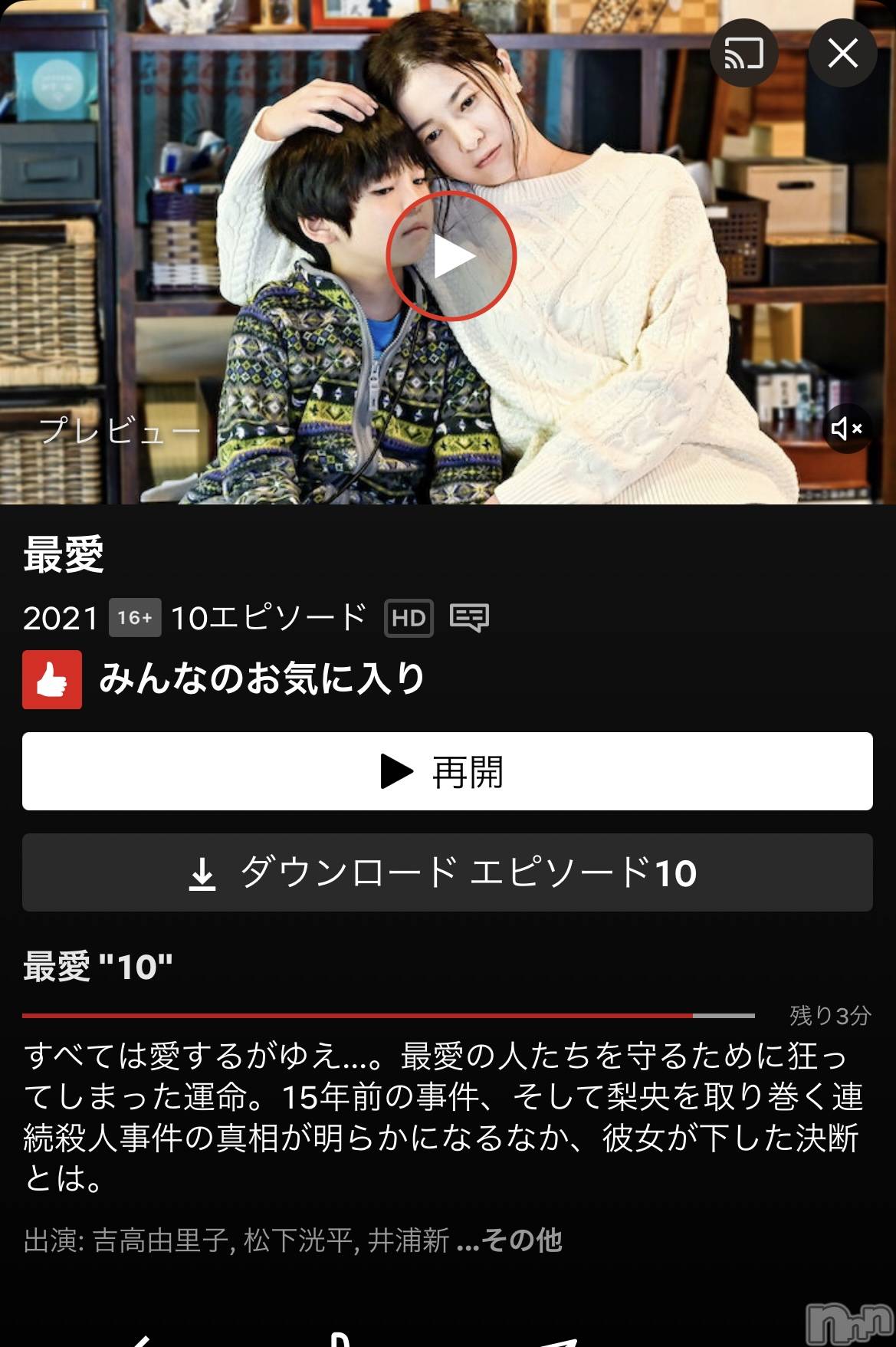Viewport: 896px width, 1347px height.
Task: Resume playback with 再開 button
Action: click(x=447, y=771)
